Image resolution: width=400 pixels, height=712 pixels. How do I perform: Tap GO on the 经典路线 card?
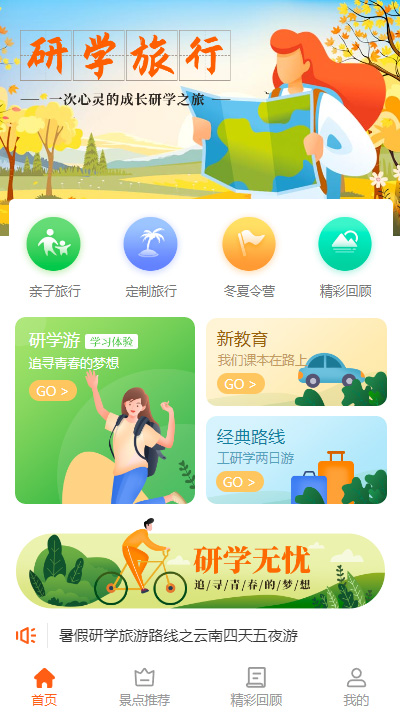tap(240, 481)
